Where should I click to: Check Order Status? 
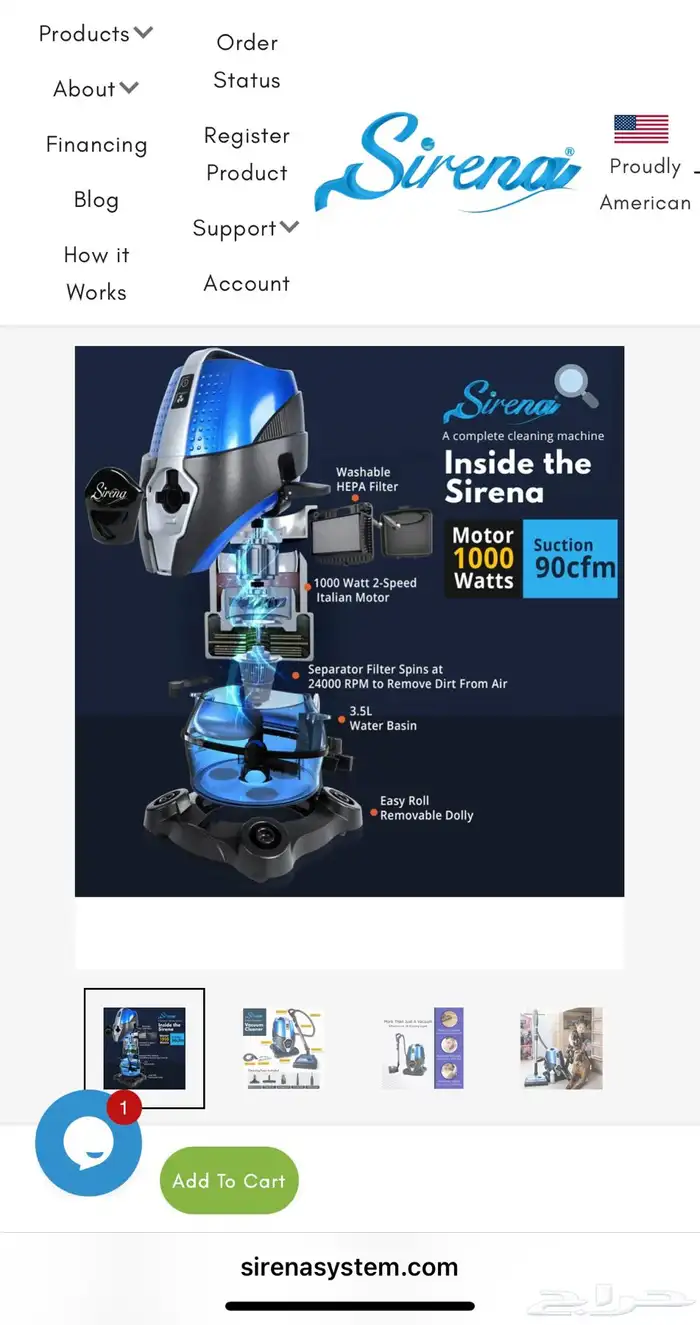(247, 61)
